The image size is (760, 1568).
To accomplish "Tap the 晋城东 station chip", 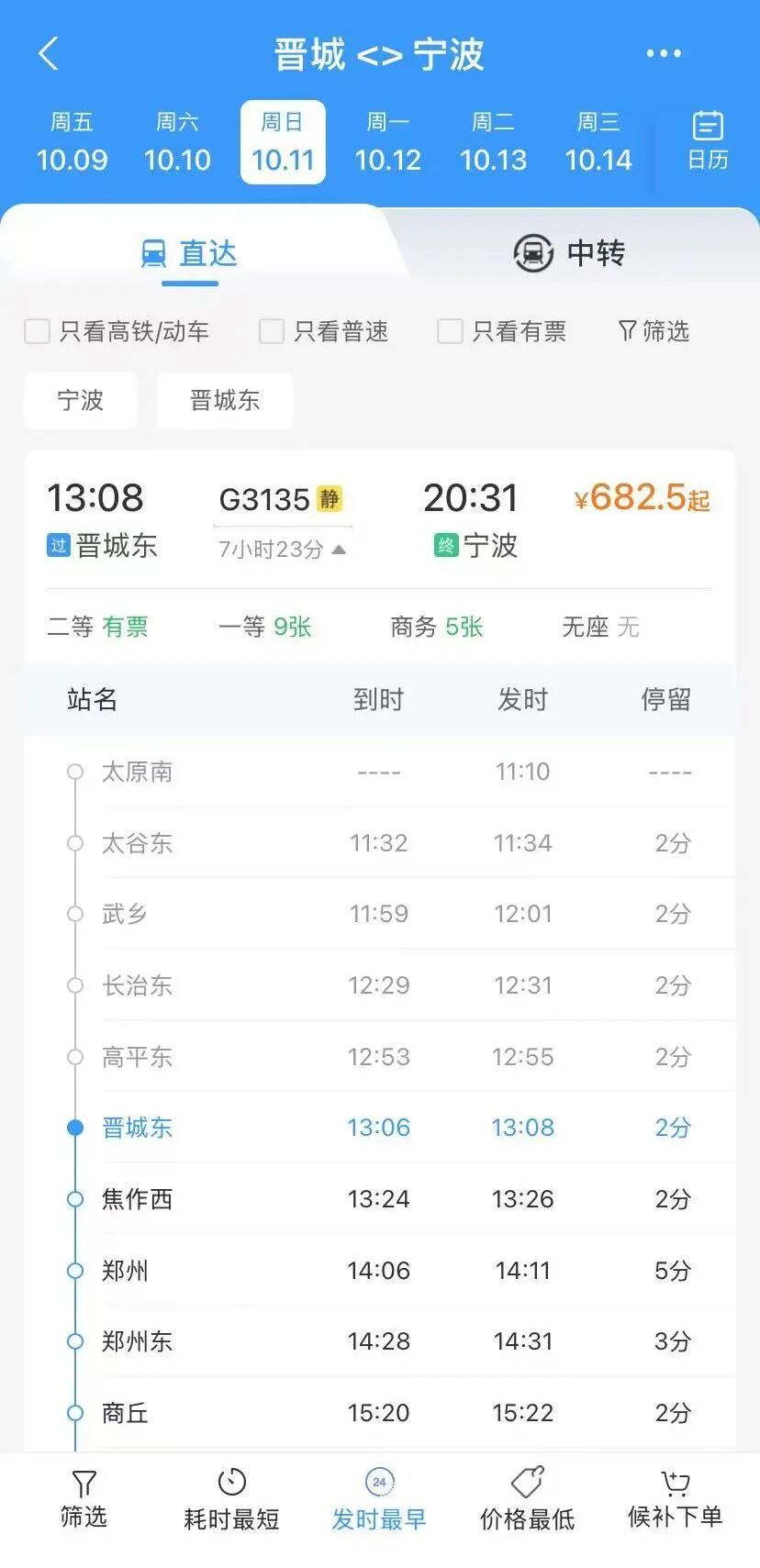I will 225,400.
